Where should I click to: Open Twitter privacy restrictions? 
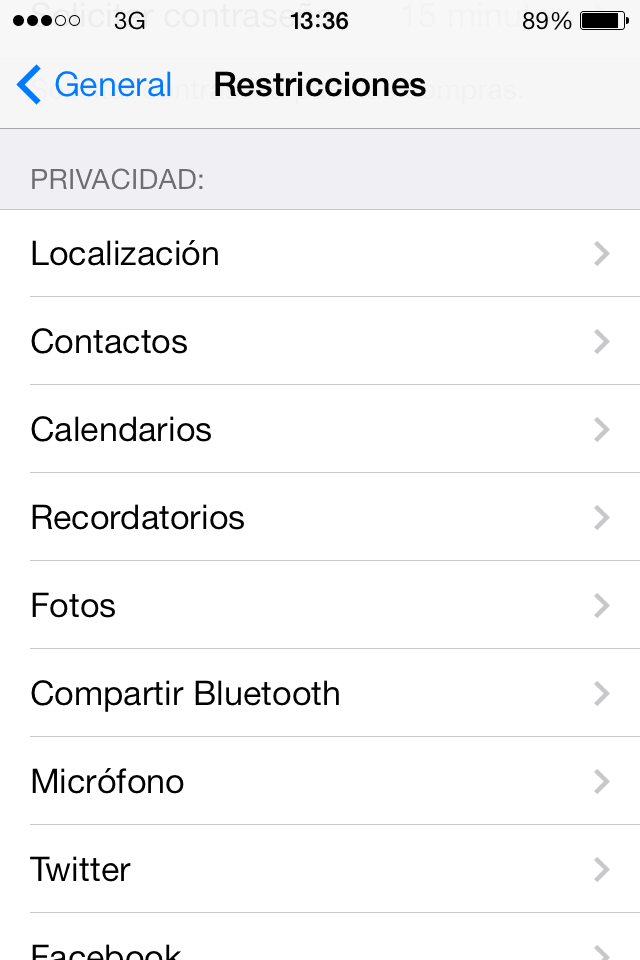pyautogui.click(x=320, y=870)
